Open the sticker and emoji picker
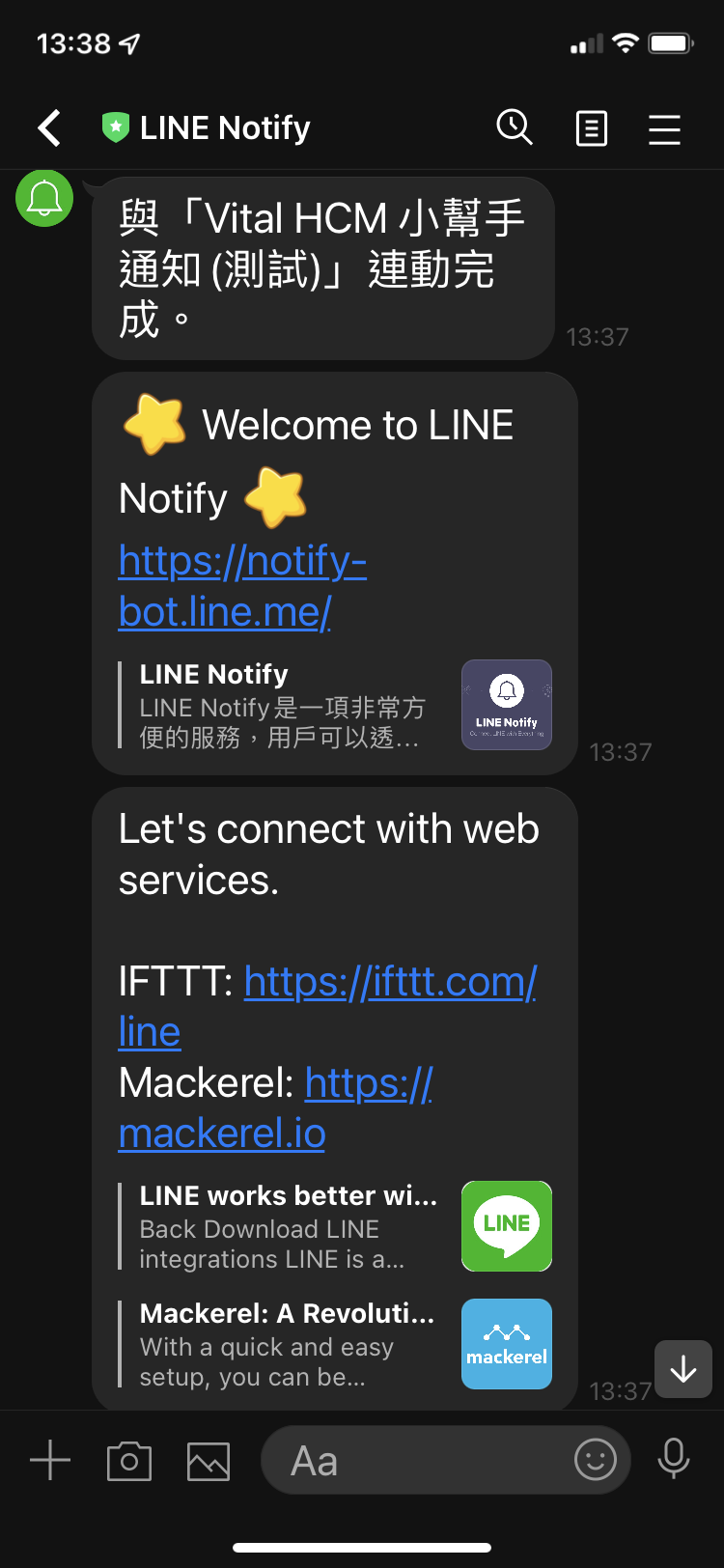The height and width of the screenshot is (1568, 724). (x=595, y=1460)
